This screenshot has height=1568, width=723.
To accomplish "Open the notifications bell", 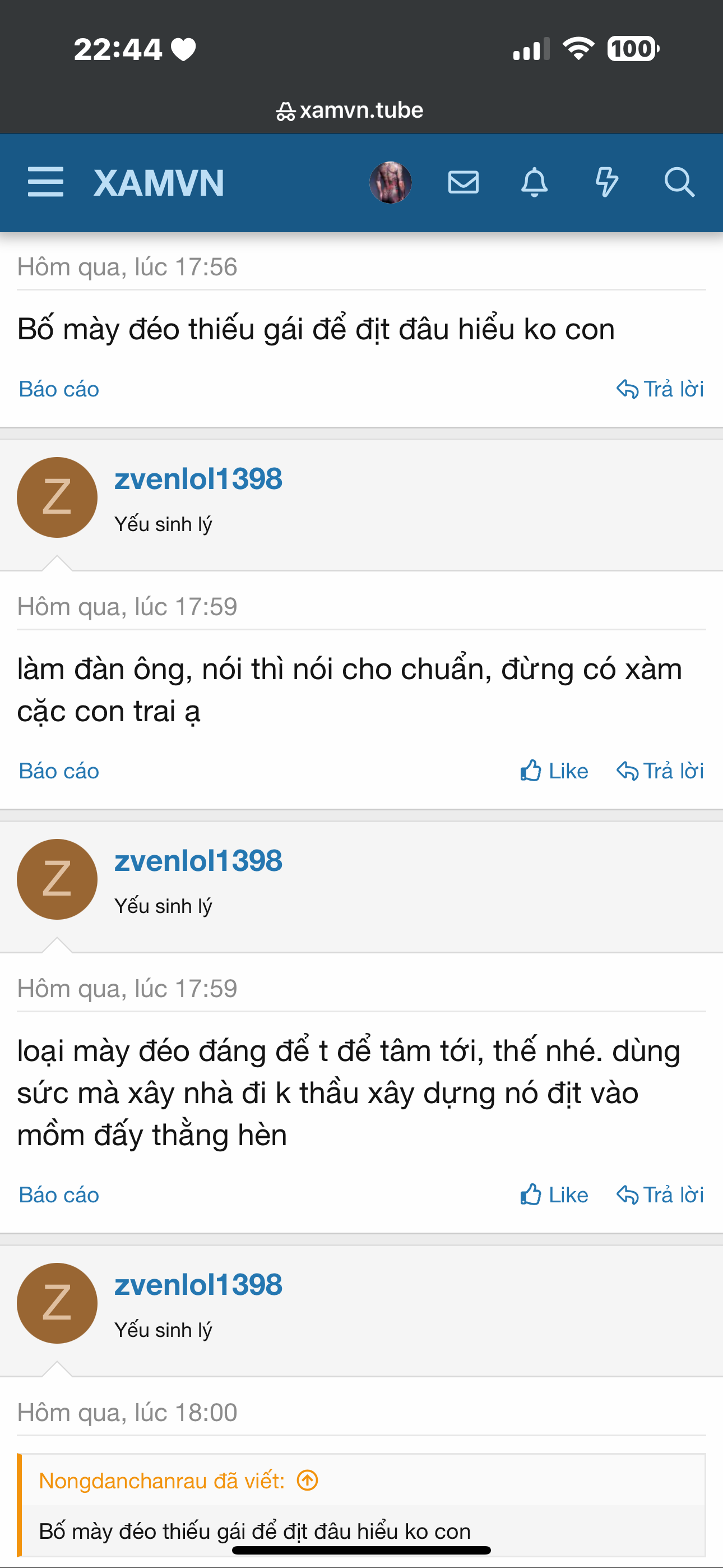I will (x=534, y=183).
